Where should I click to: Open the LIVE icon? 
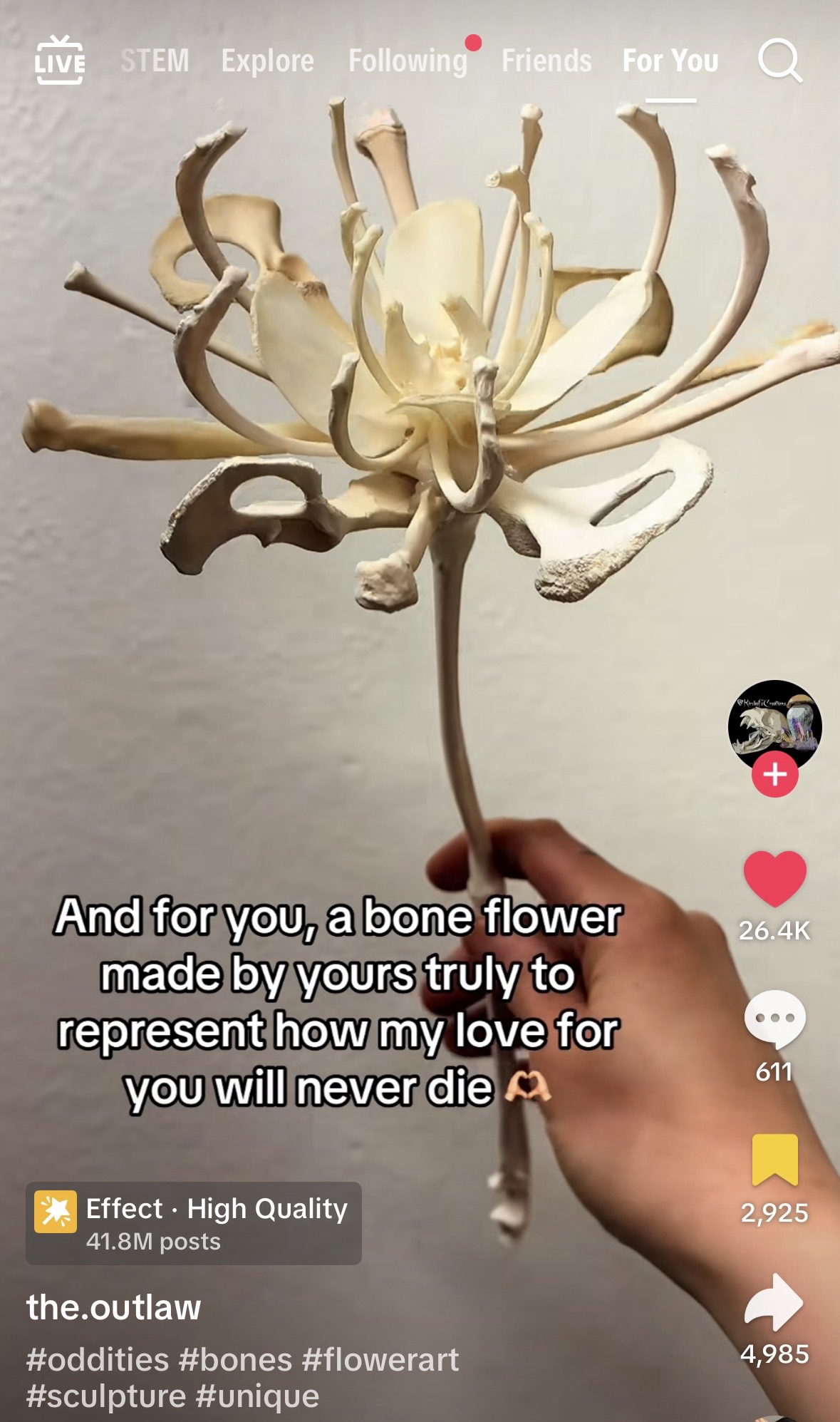pos(60,61)
